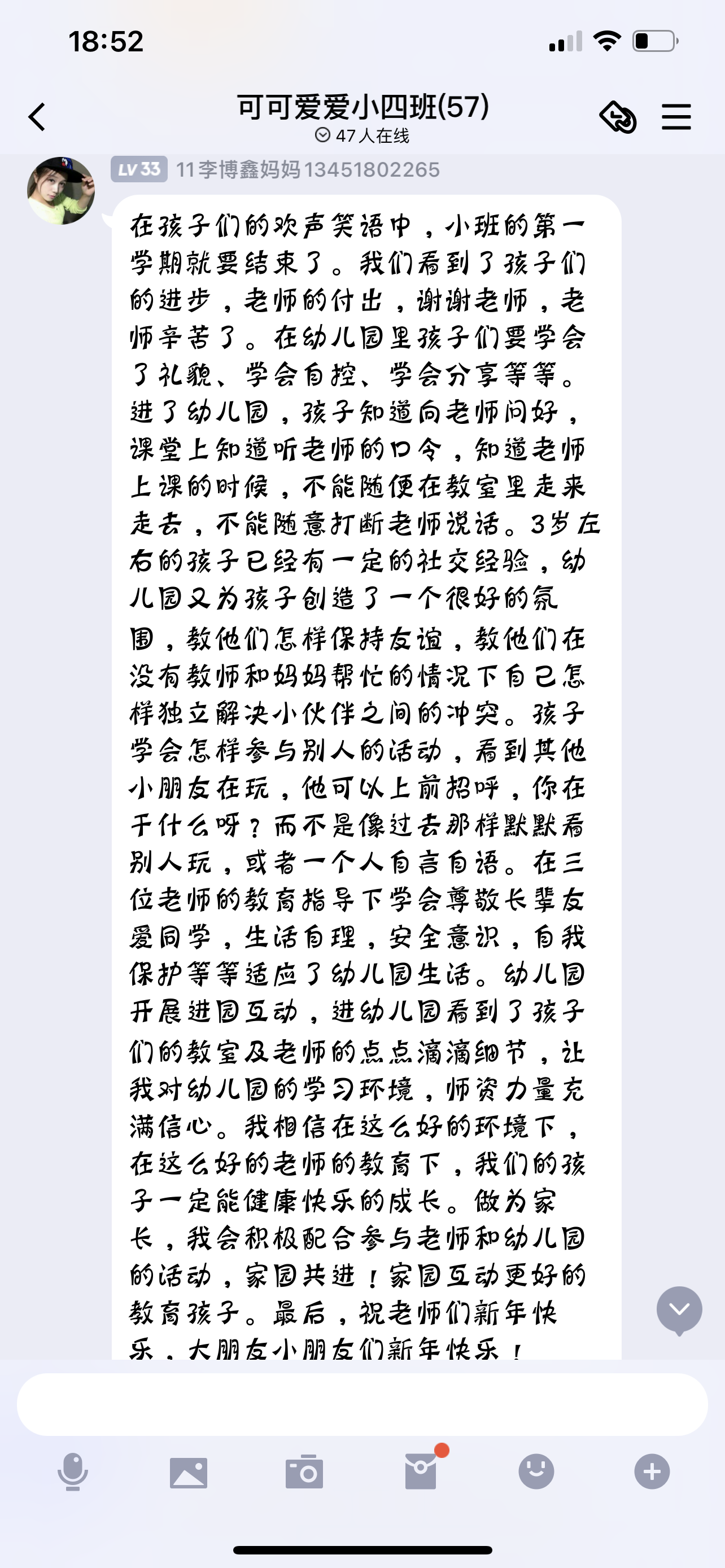Open 李博鑫妈妈's profile avatar
This screenshot has width=725, height=1568.
[x=61, y=191]
